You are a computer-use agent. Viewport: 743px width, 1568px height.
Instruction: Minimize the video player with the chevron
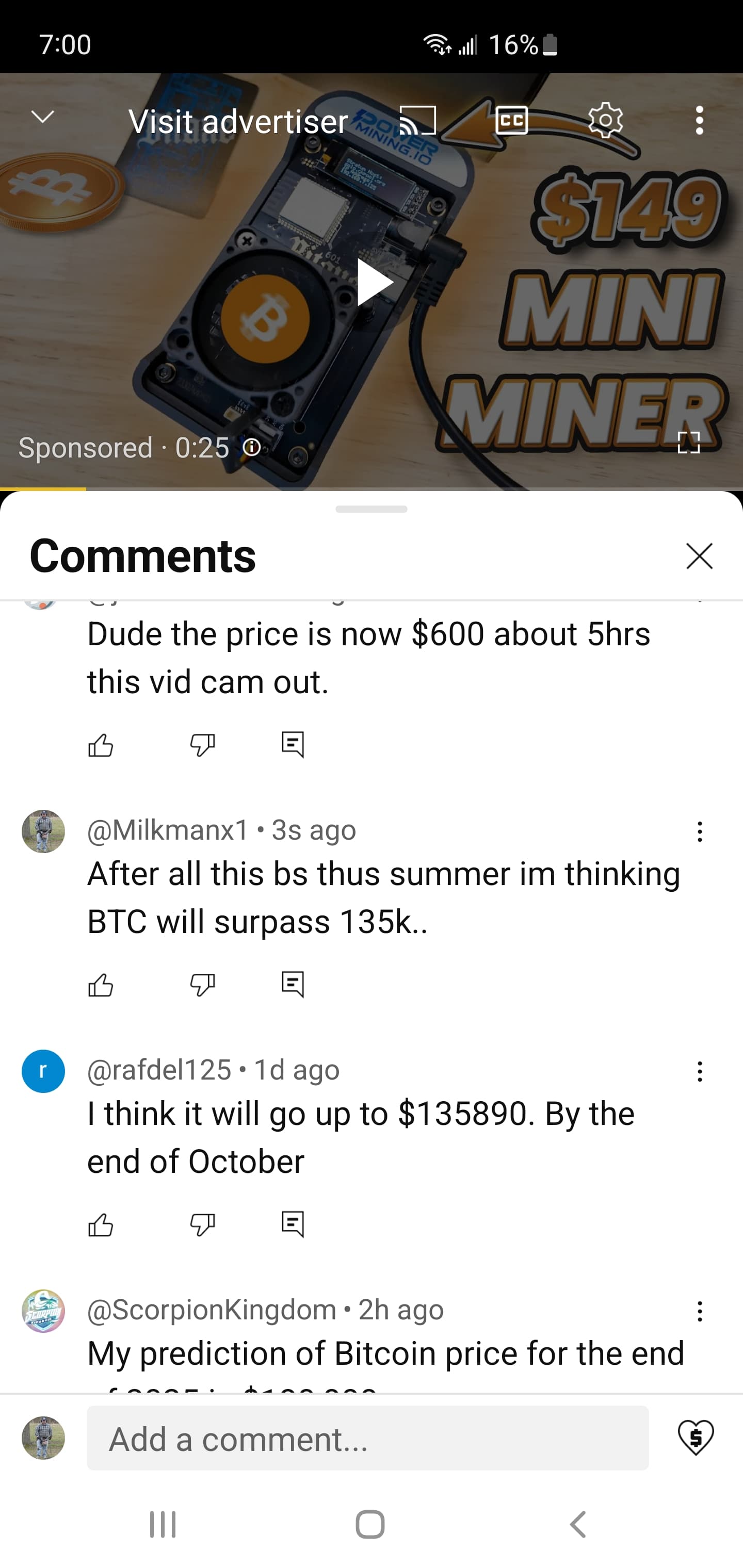coord(43,117)
